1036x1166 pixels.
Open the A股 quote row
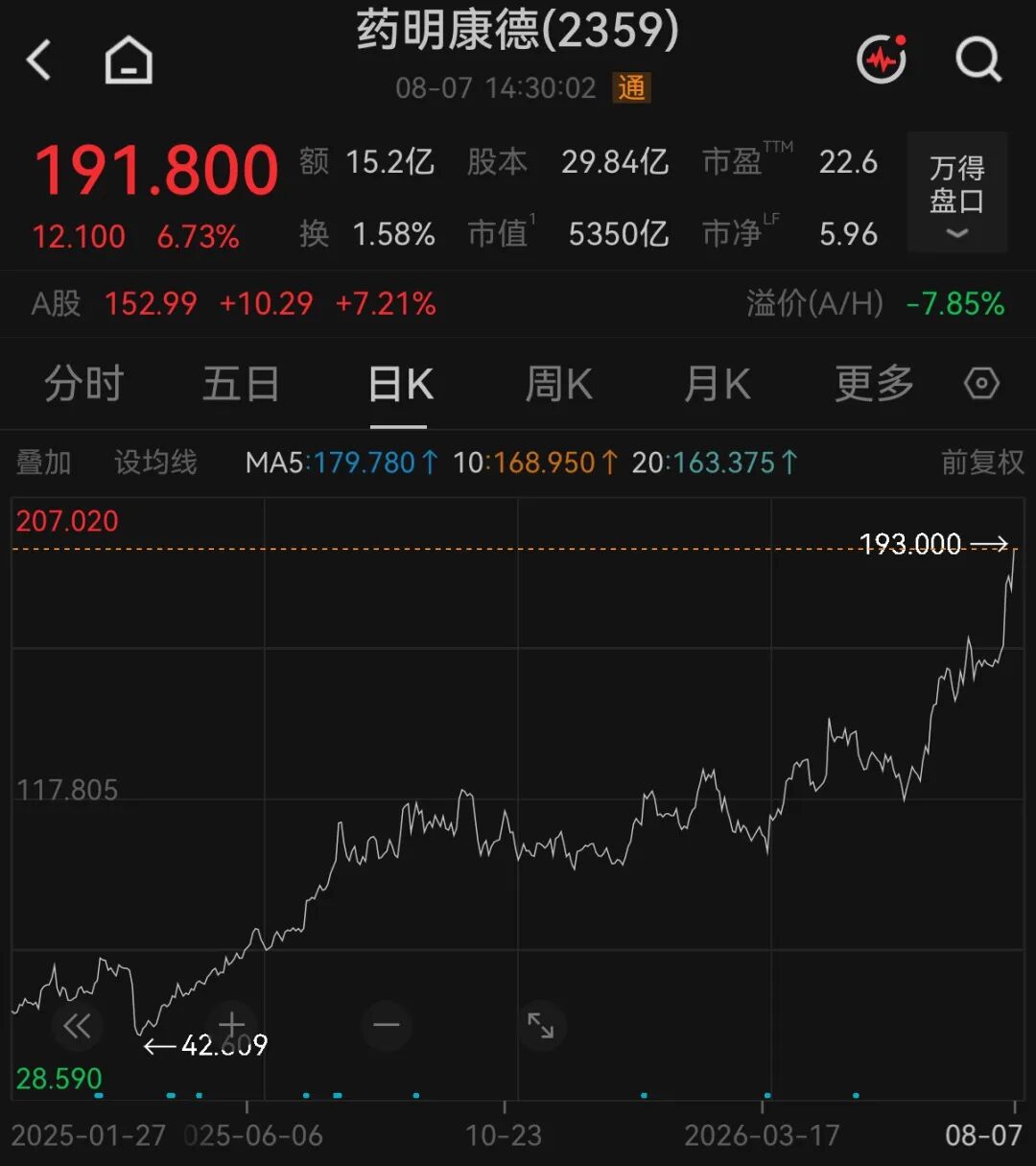click(x=518, y=304)
